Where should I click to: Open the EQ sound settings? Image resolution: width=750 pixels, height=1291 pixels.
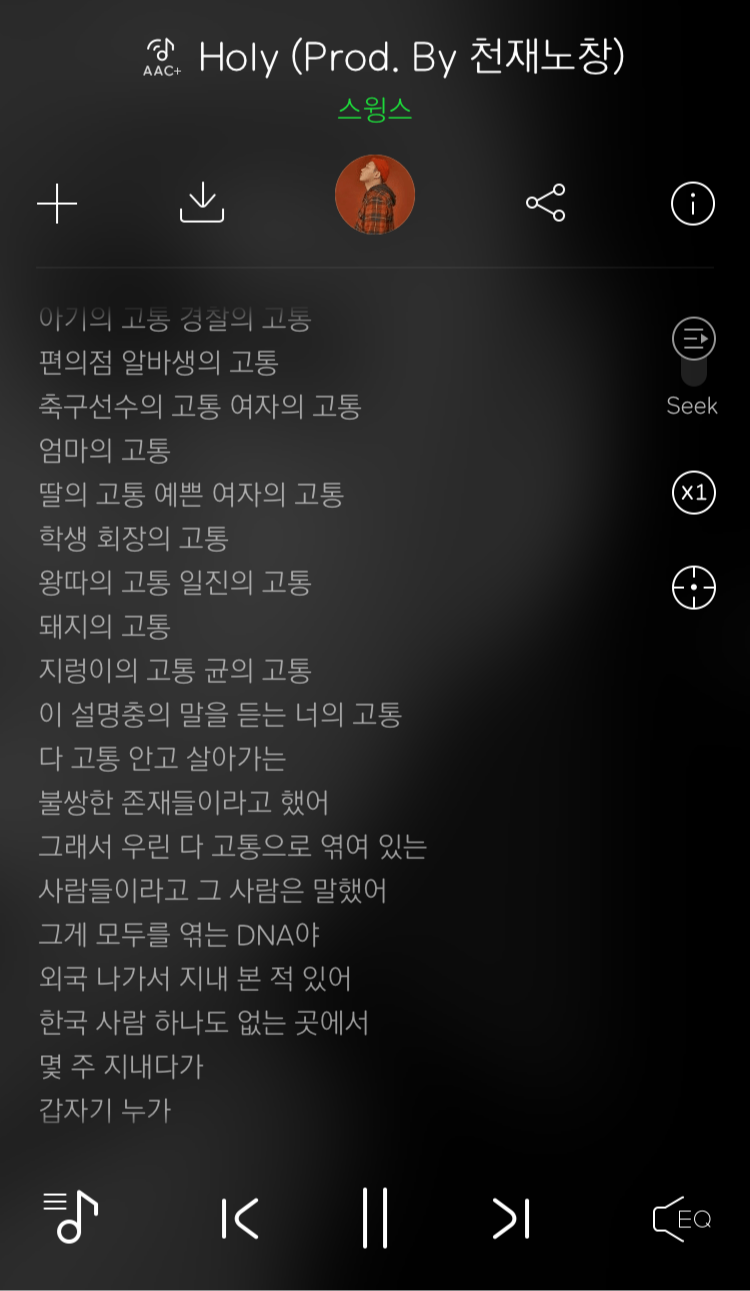pos(681,1219)
